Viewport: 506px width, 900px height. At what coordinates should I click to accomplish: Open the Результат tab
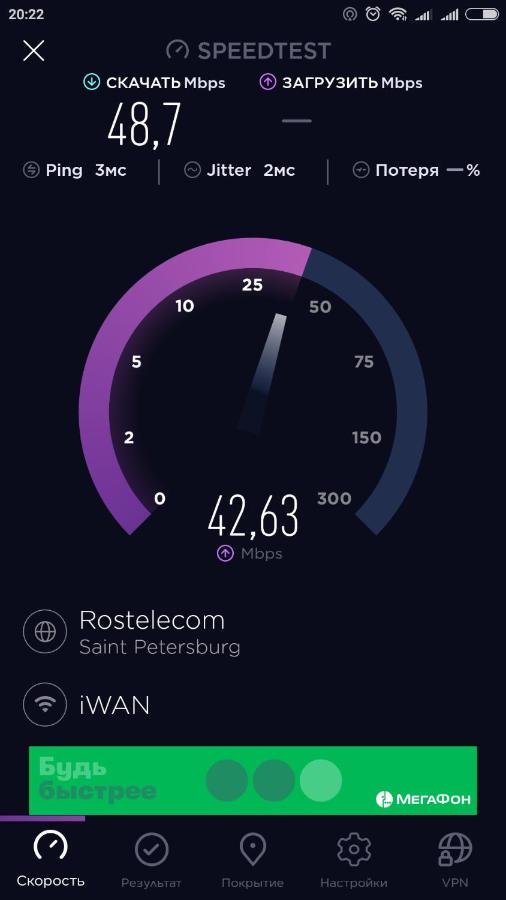pyautogui.click(x=151, y=858)
